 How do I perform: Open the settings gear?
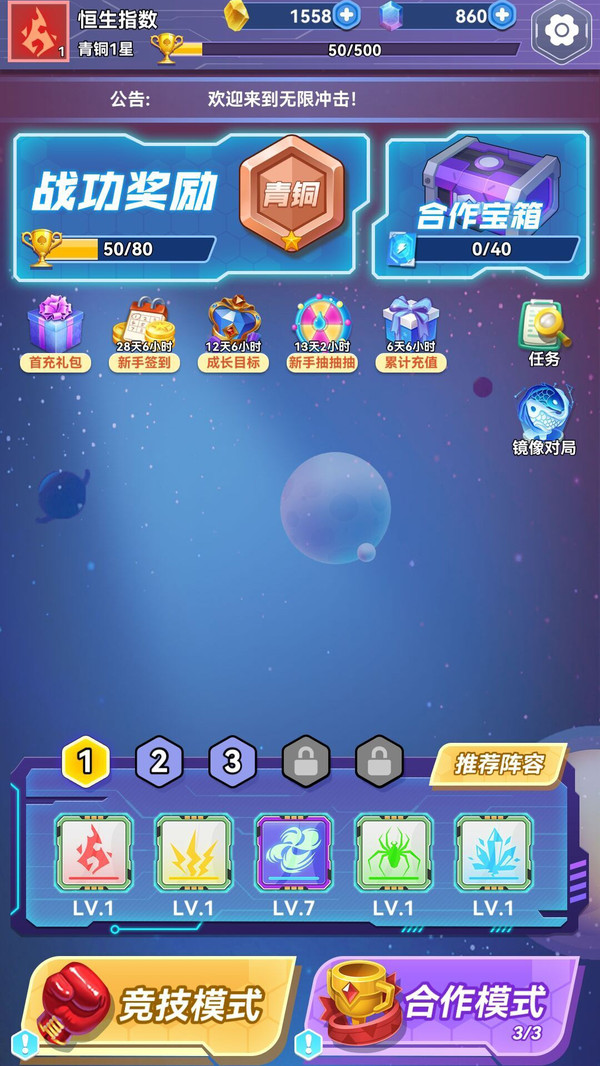tap(562, 31)
